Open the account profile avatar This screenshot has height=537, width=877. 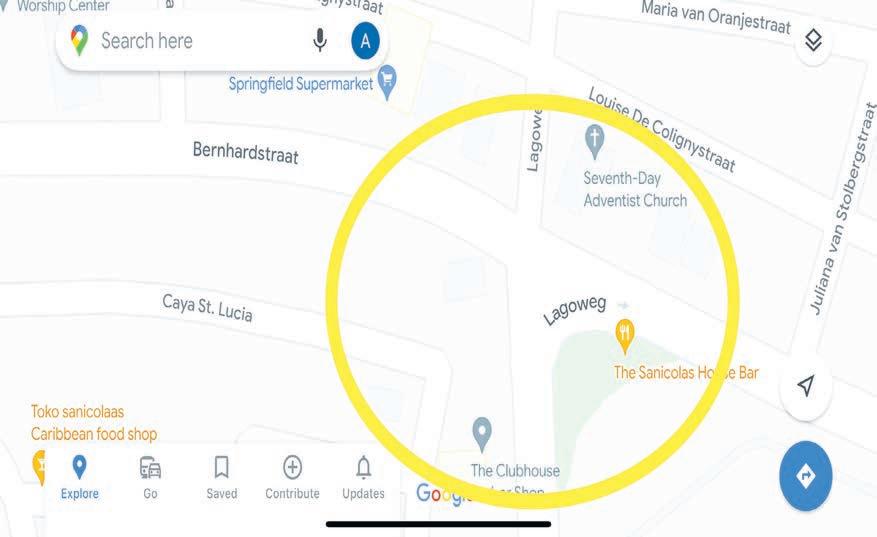point(365,41)
